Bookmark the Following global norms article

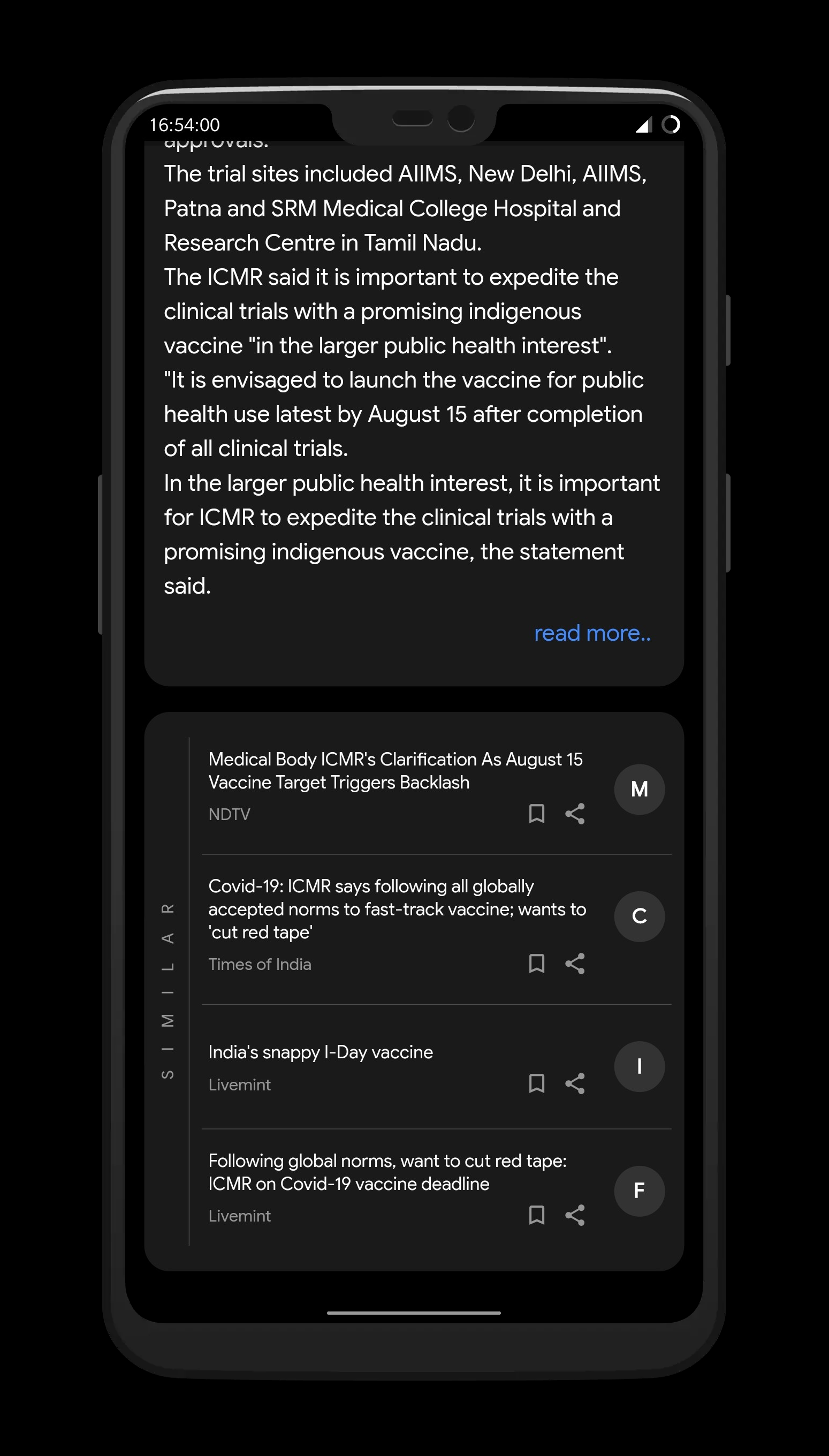click(x=536, y=1215)
